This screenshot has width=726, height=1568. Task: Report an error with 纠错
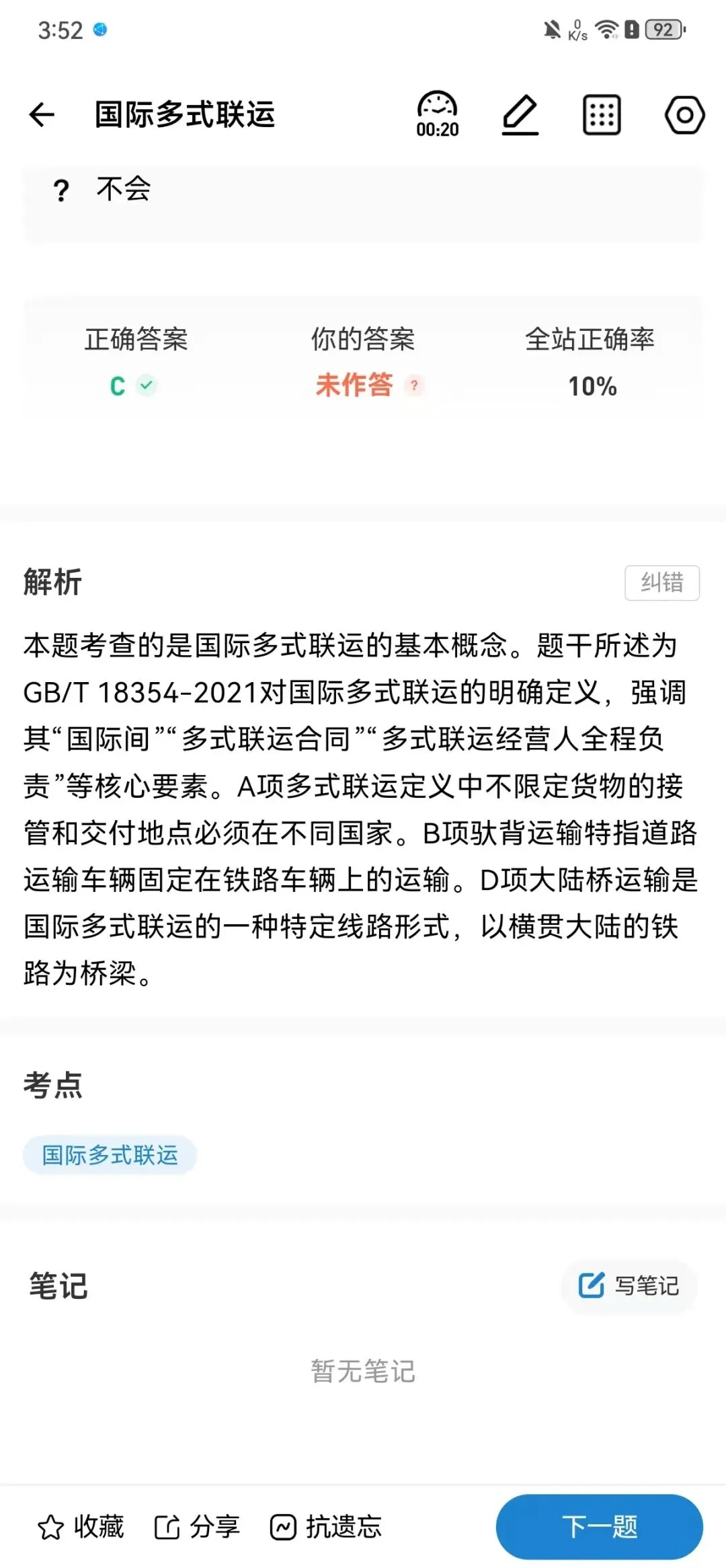click(662, 583)
